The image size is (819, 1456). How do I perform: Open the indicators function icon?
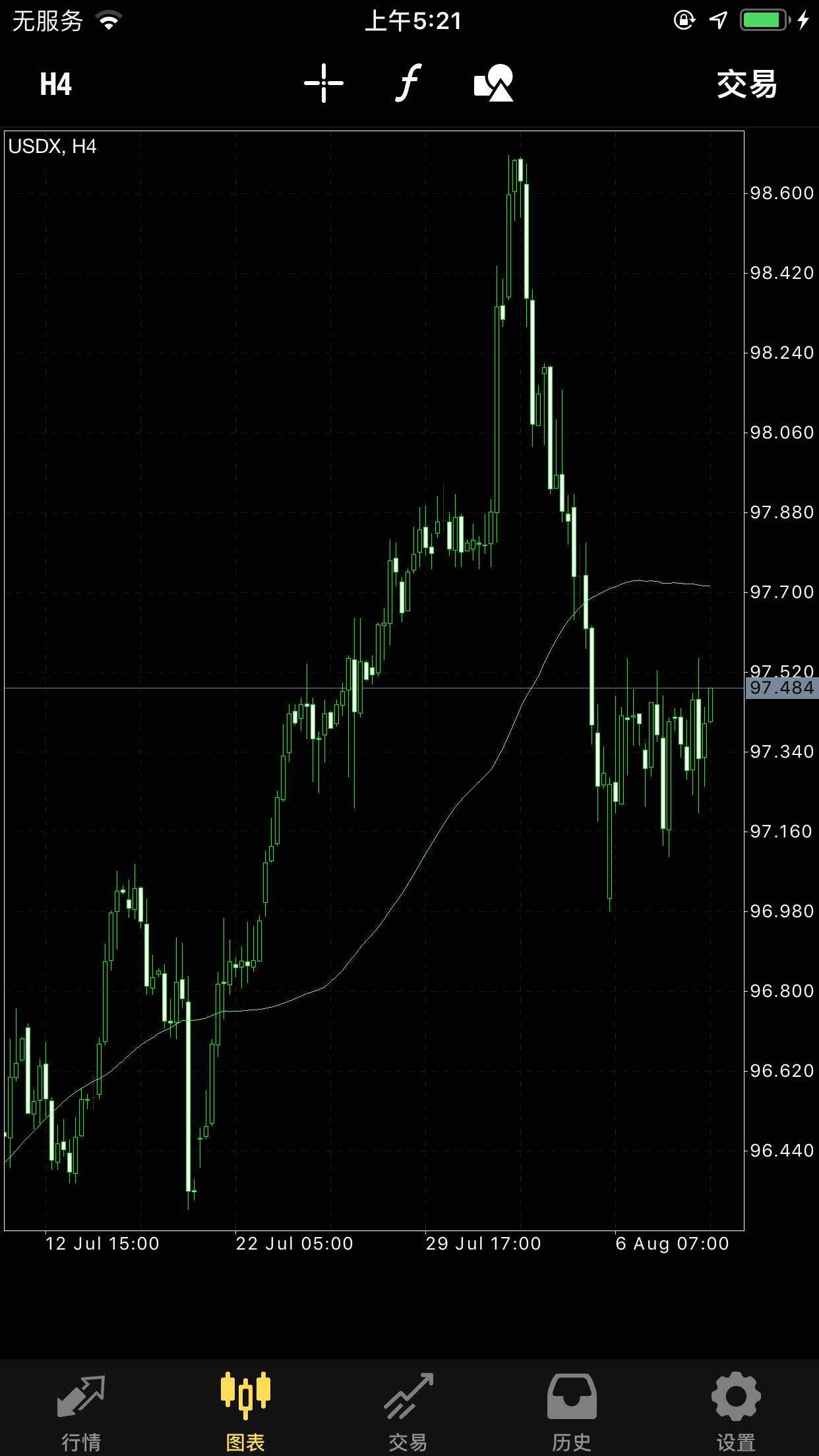pyautogui.click(x=408, y=83)
